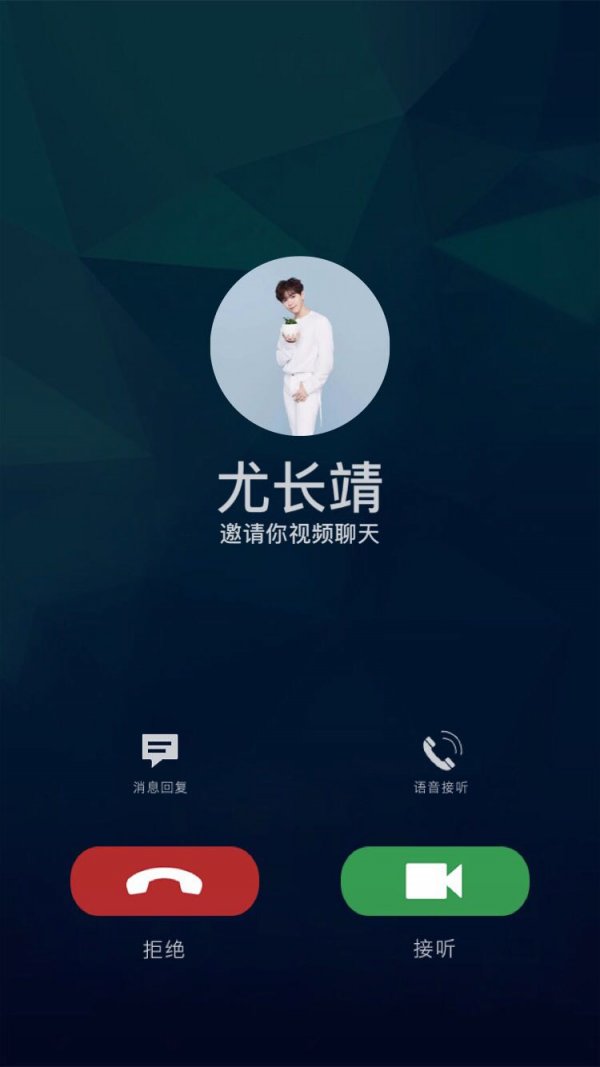Decline the video call with the red button

pos(164,881)
